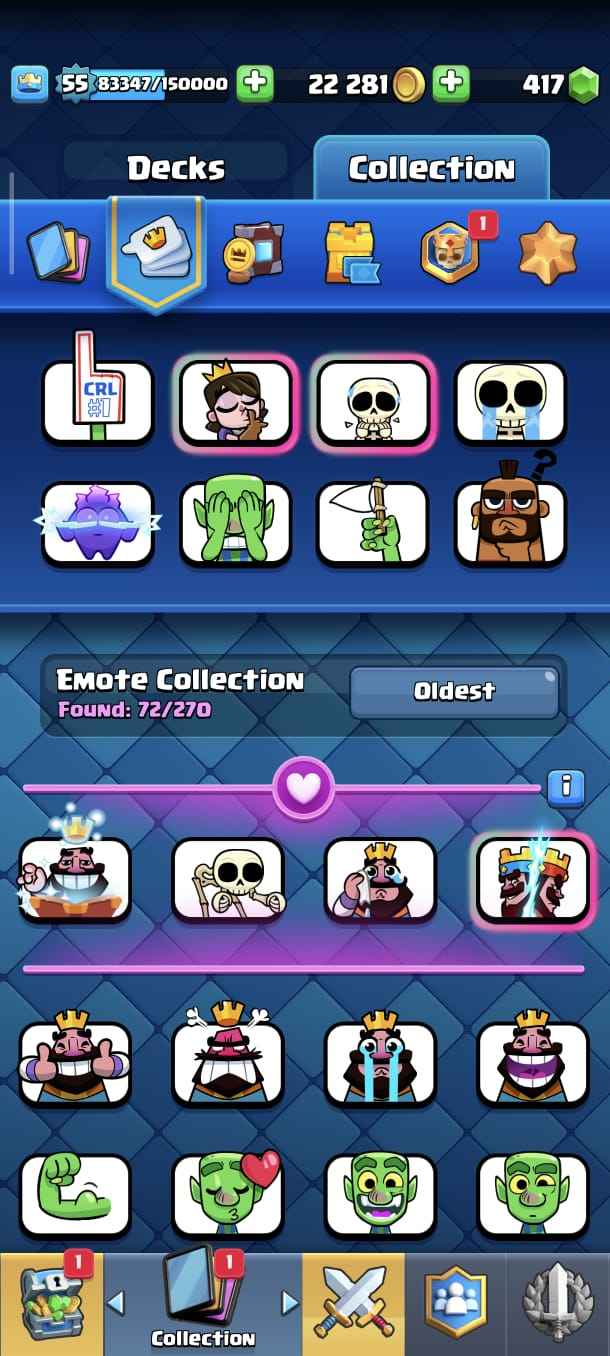This screenshot has width=610, height=1356.
Task: Select the CRL #1 foam finger emote
Action: [x=98, y=402]
